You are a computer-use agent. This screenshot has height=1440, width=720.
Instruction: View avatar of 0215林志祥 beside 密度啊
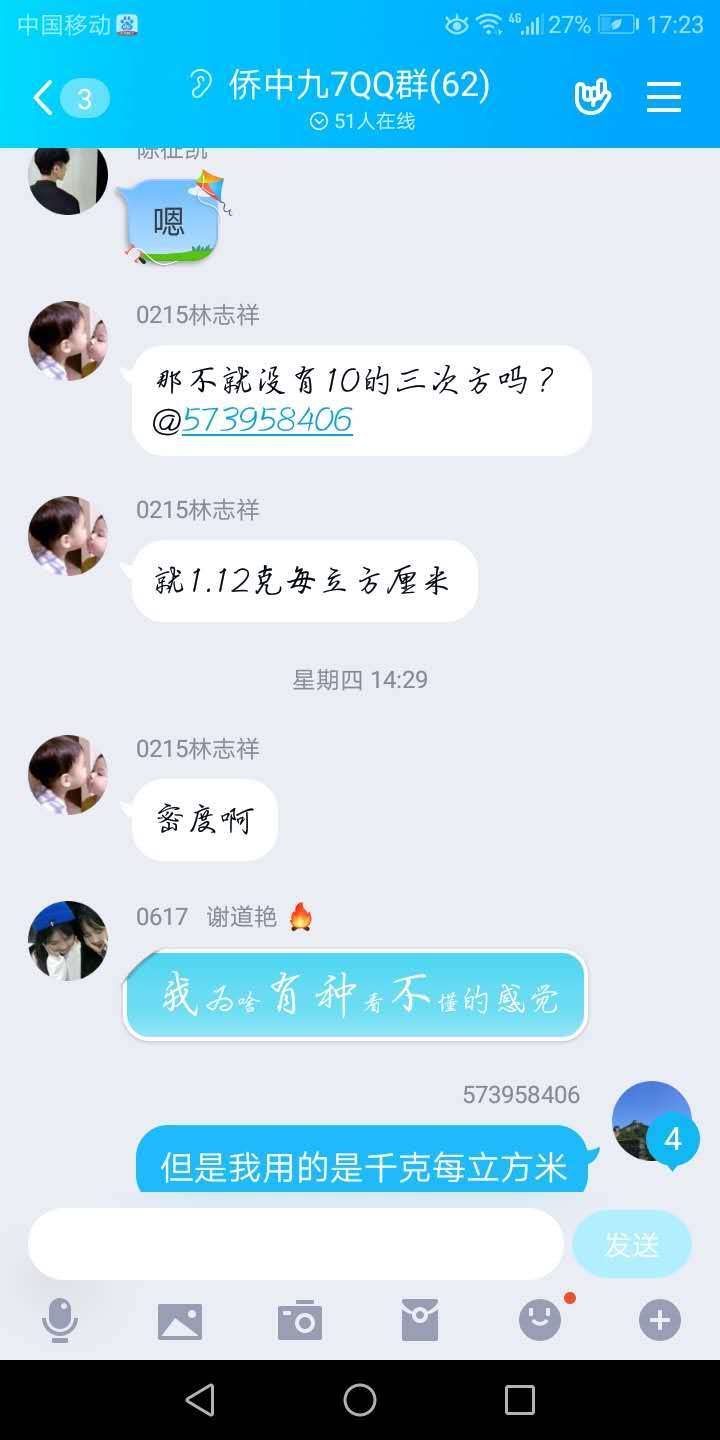click(68, 775)
